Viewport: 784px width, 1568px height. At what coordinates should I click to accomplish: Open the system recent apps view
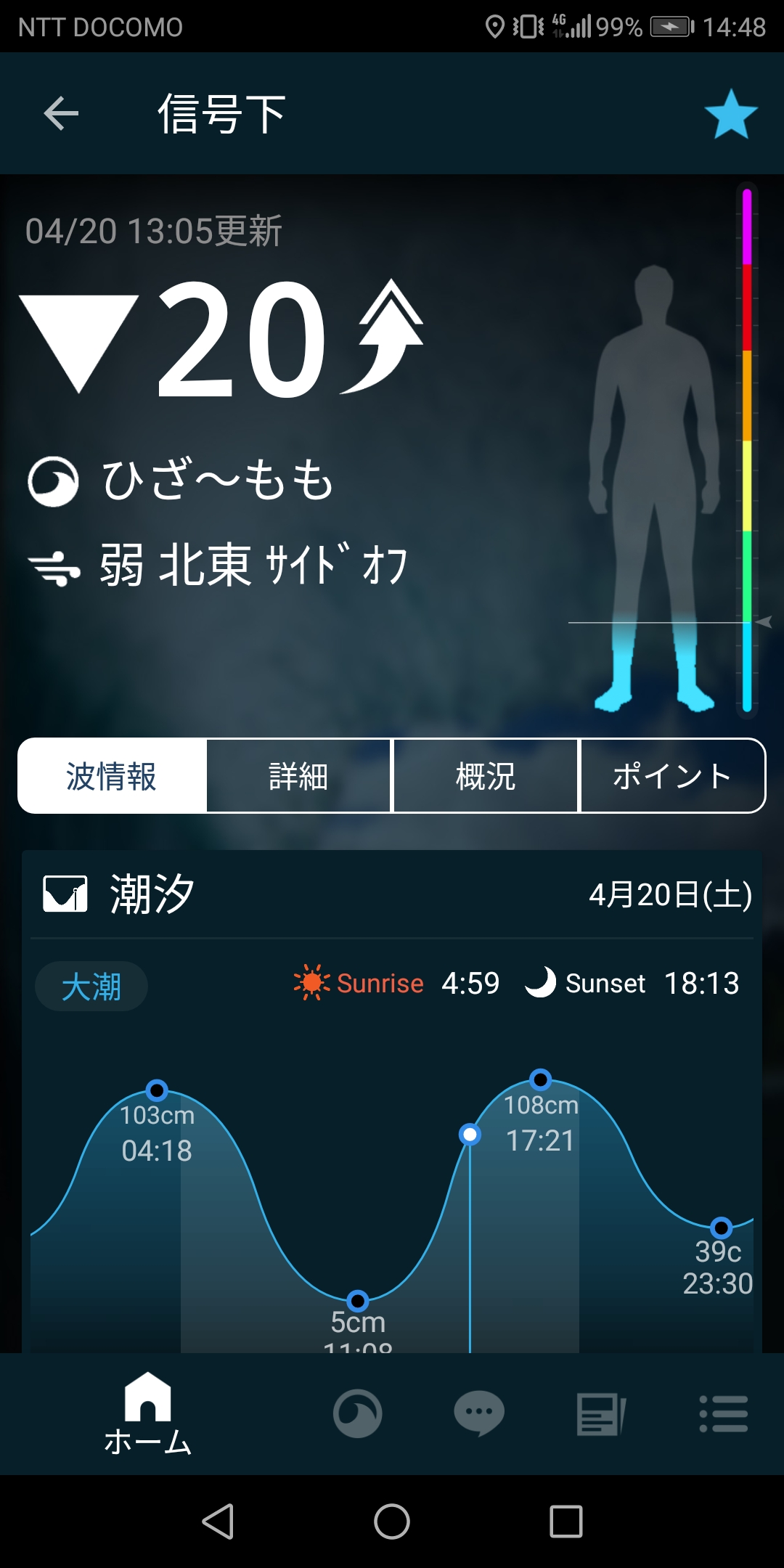click(566, 1521)
